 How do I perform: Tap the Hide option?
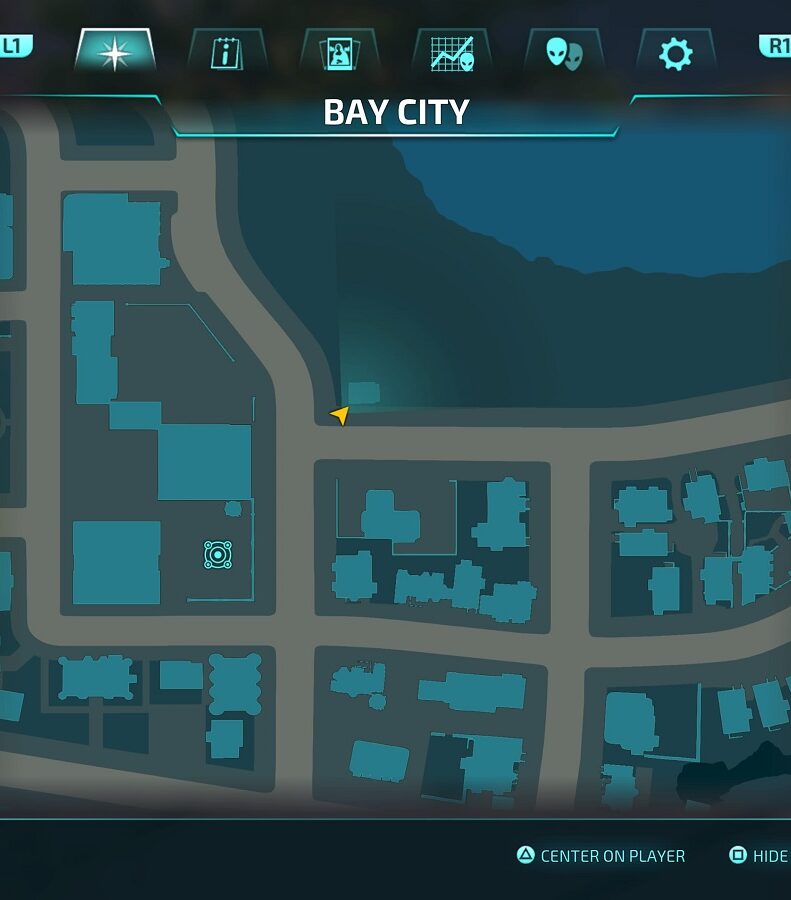[x=760, y=856]
